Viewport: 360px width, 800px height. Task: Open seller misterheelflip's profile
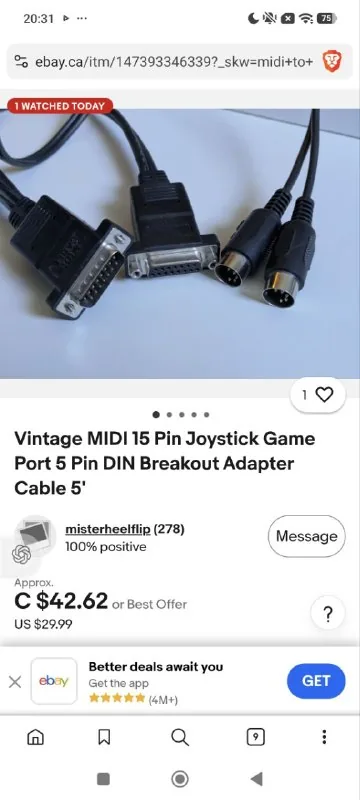point(108,530)
